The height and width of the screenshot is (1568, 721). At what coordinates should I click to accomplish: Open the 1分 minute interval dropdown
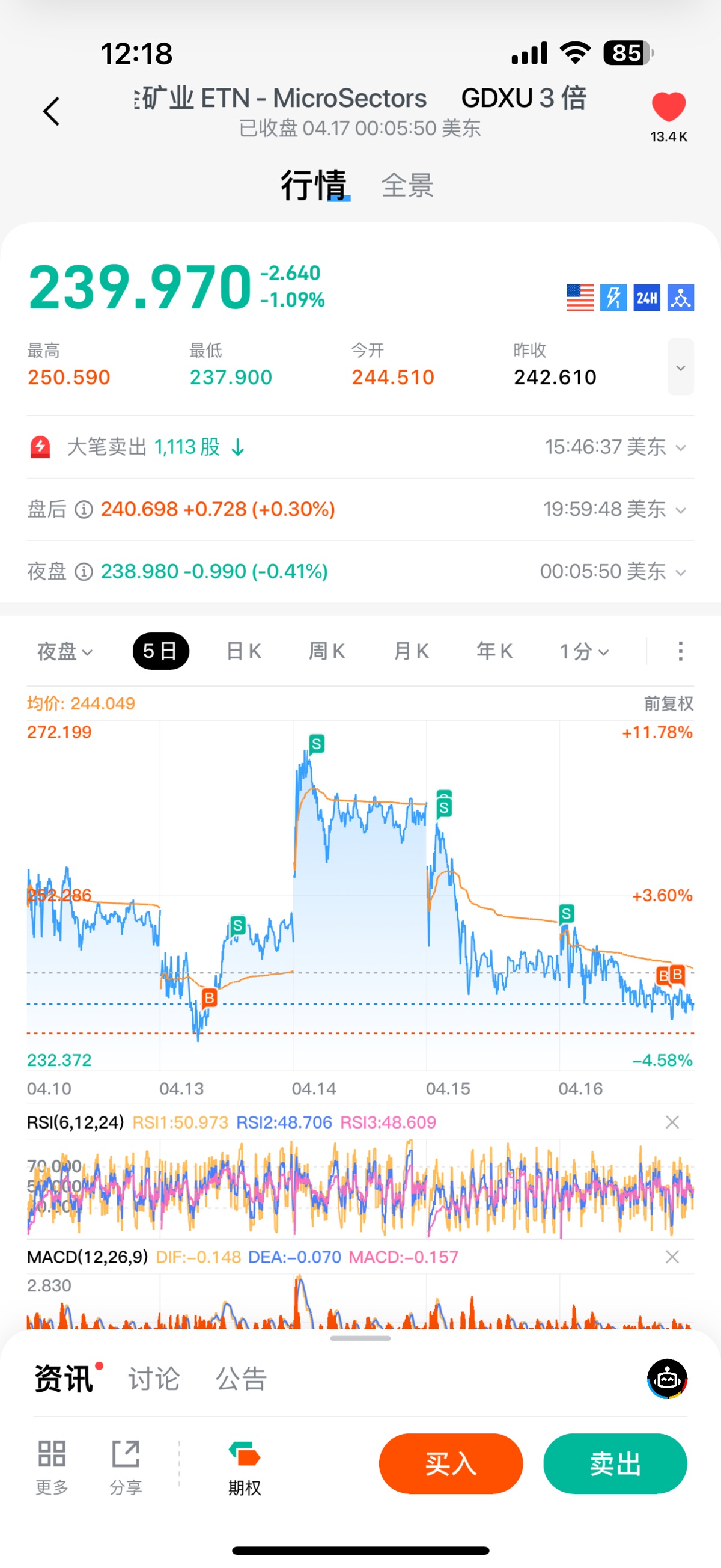(x=583, y=651)
